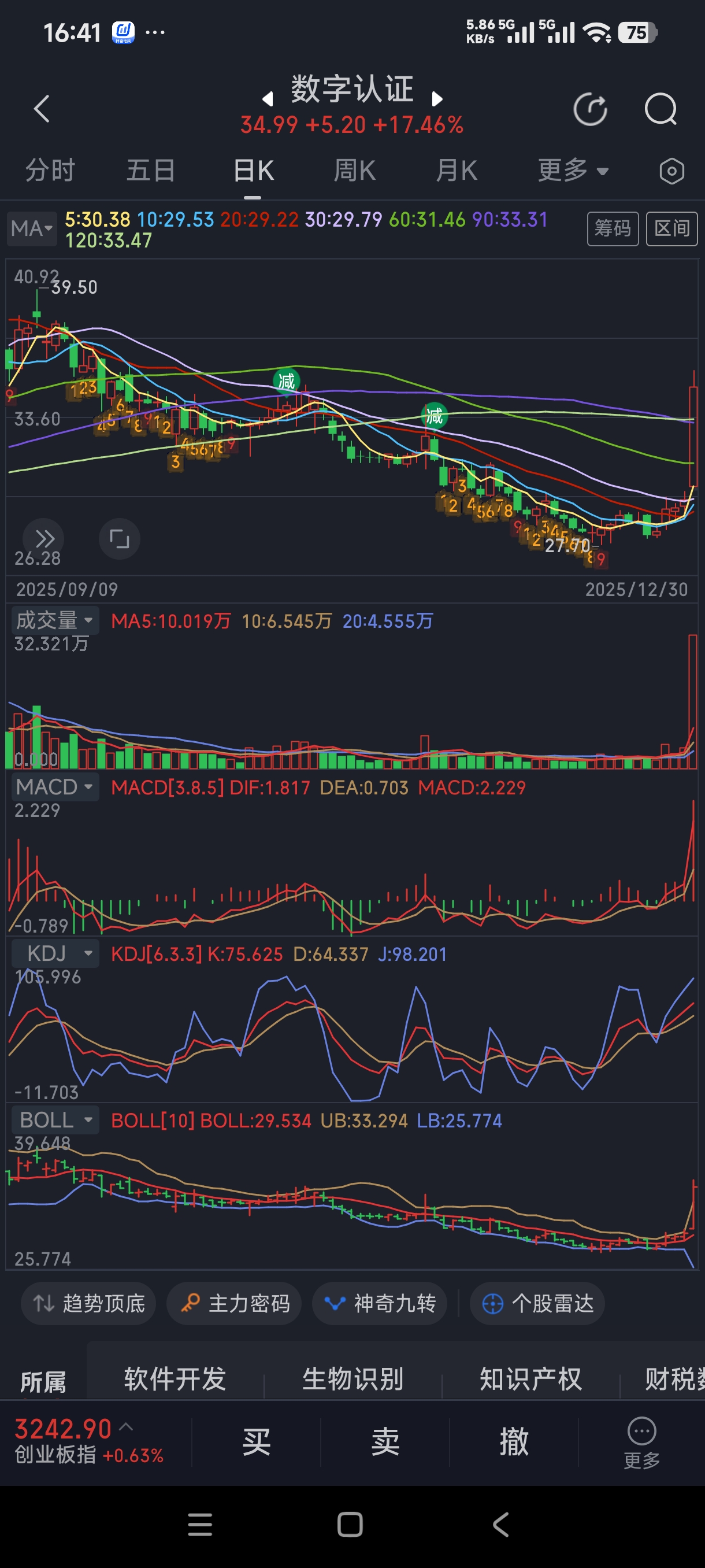Tap the 卖 sell button

(385, 1442)
